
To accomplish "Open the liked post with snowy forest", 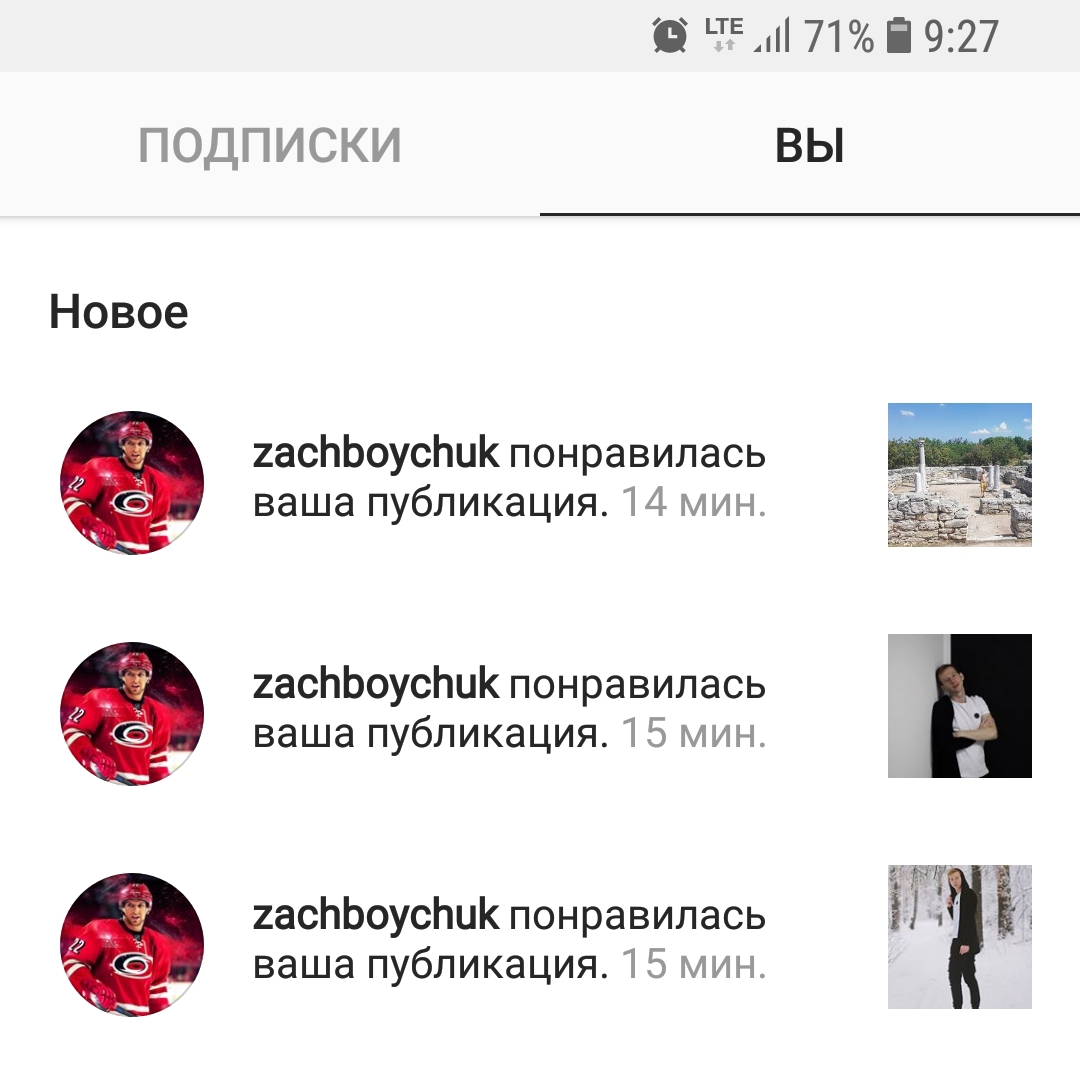I will (x=959, y=937).
